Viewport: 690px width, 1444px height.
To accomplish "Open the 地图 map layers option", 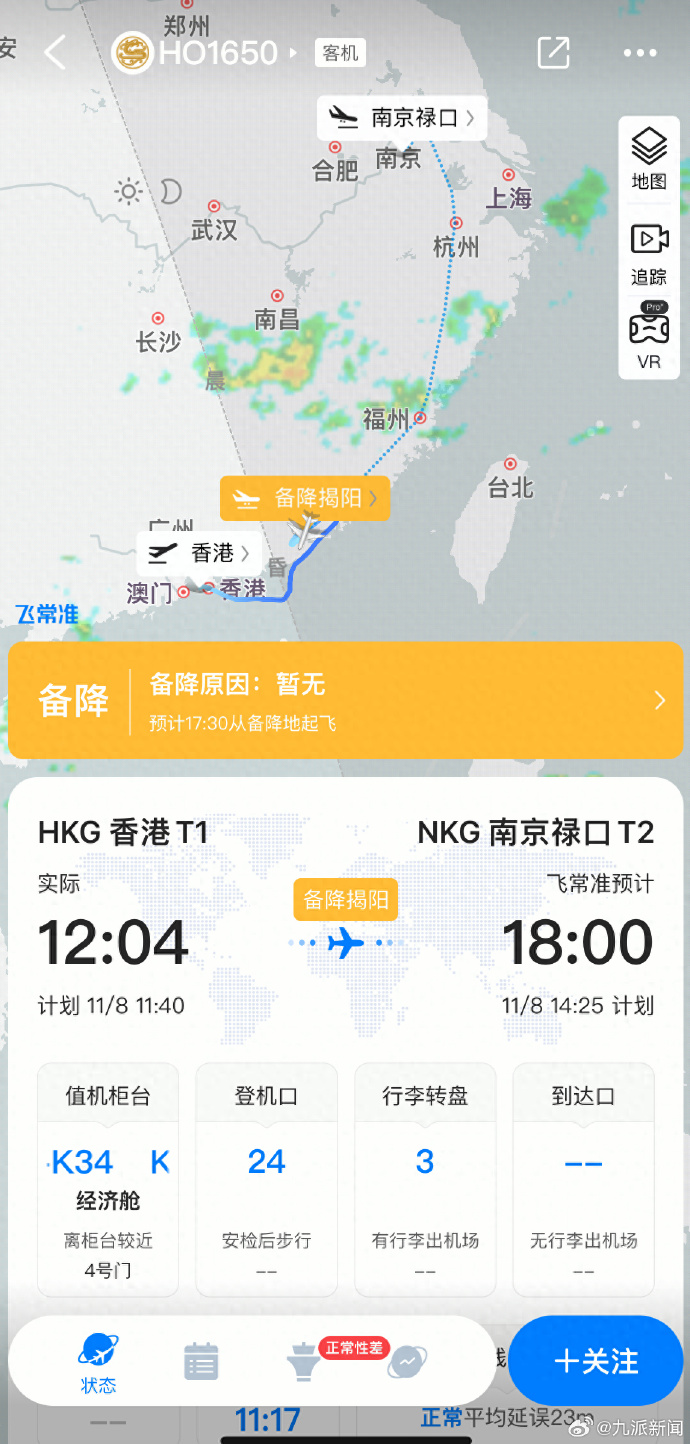I will pos(649,159).
